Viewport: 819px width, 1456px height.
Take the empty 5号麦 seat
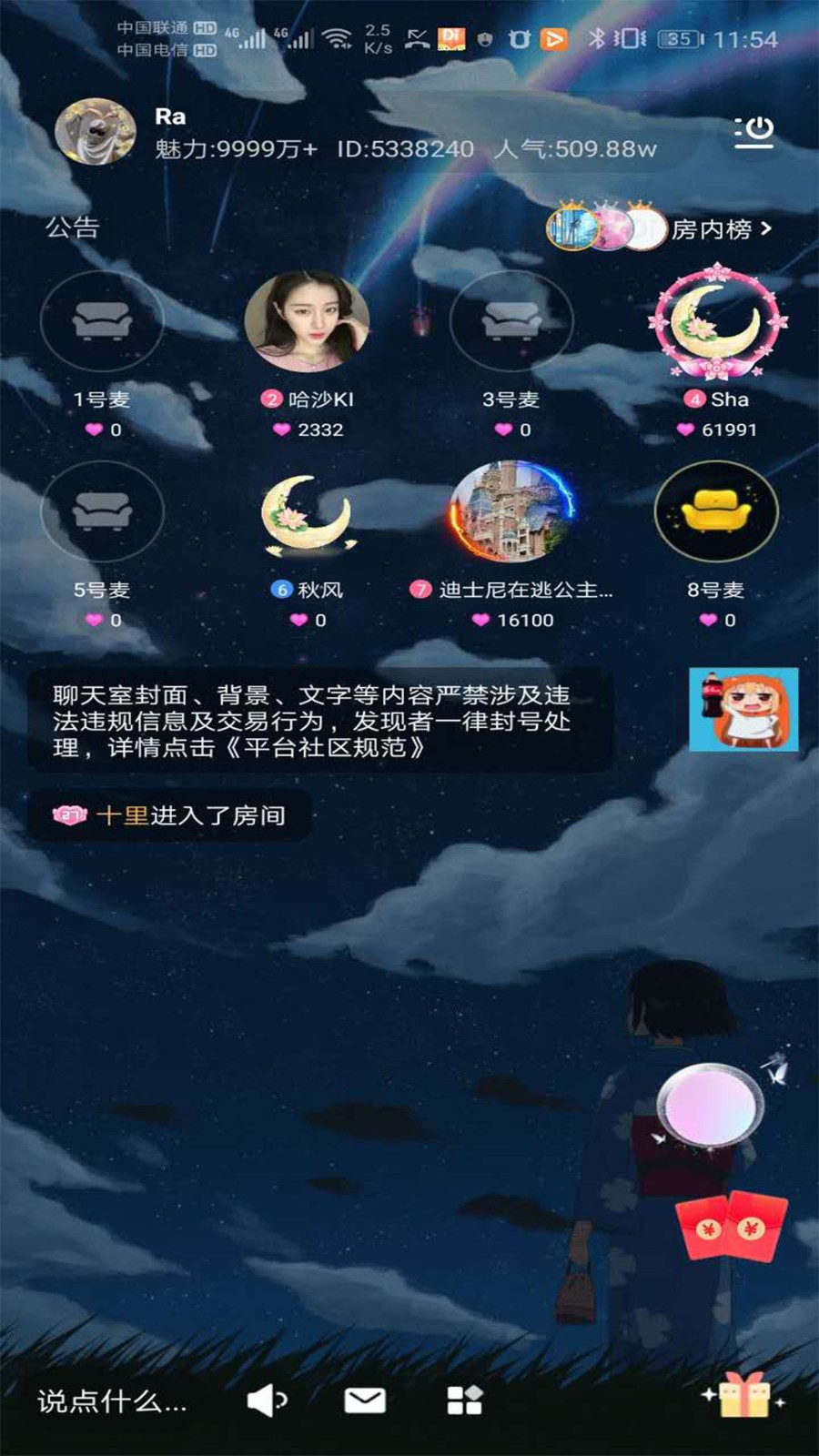pyautogui.click(x=102, y=511)
